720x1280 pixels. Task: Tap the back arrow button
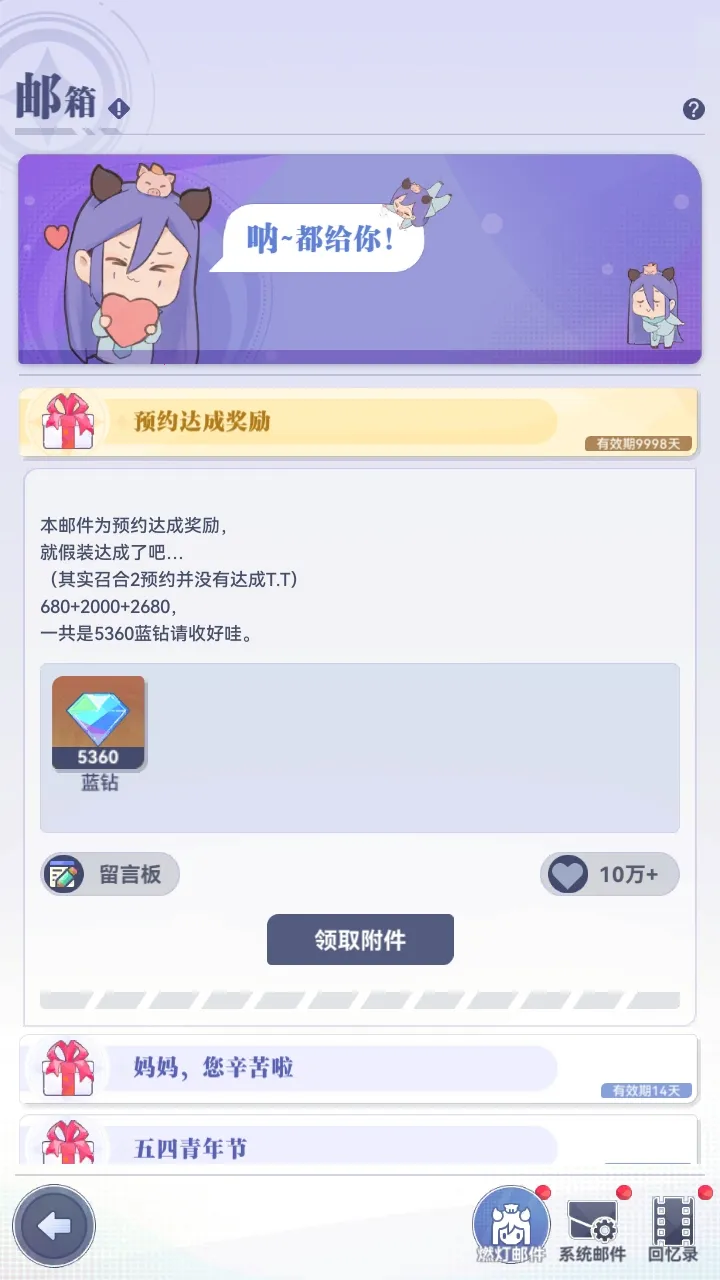(x=54, y=1225)
